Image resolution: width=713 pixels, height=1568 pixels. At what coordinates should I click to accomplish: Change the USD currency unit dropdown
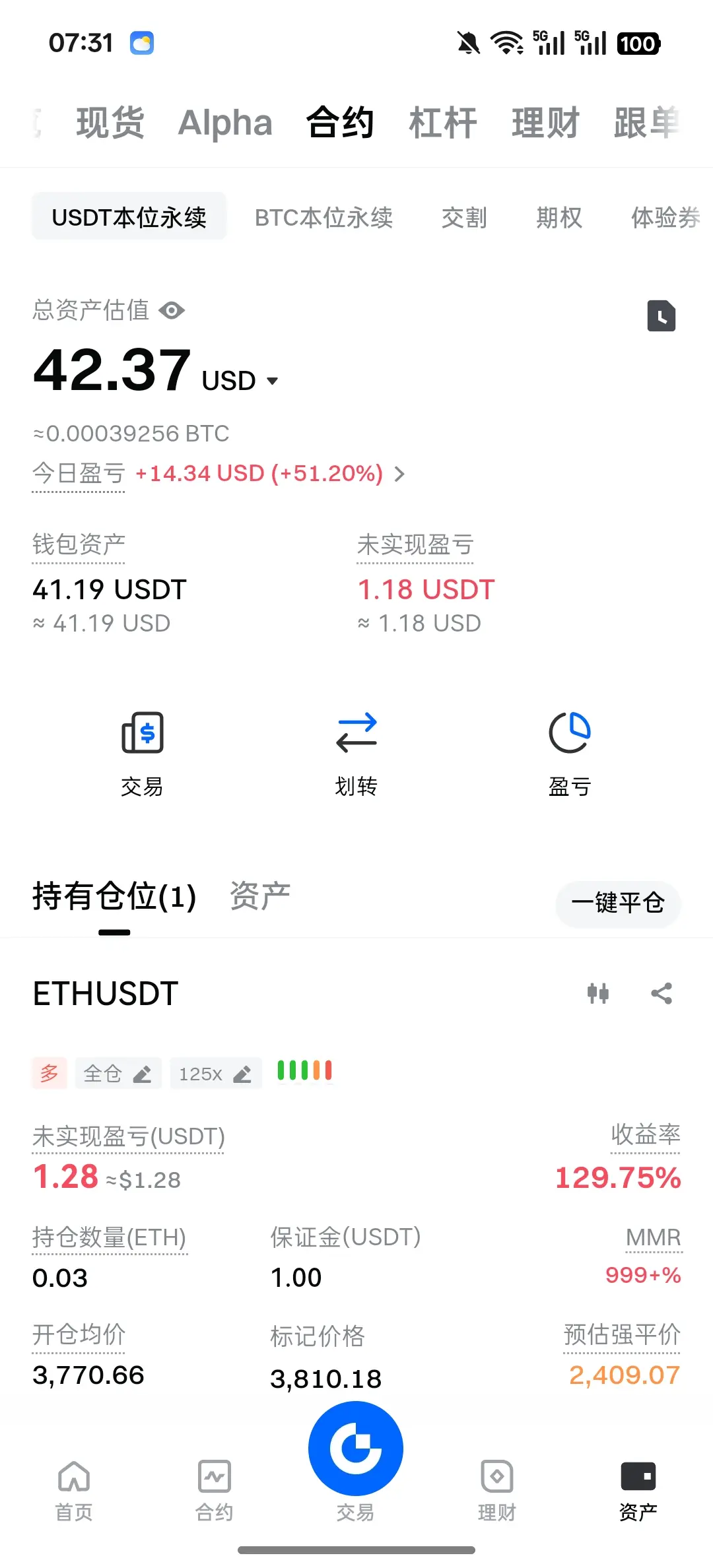[241, 381]
